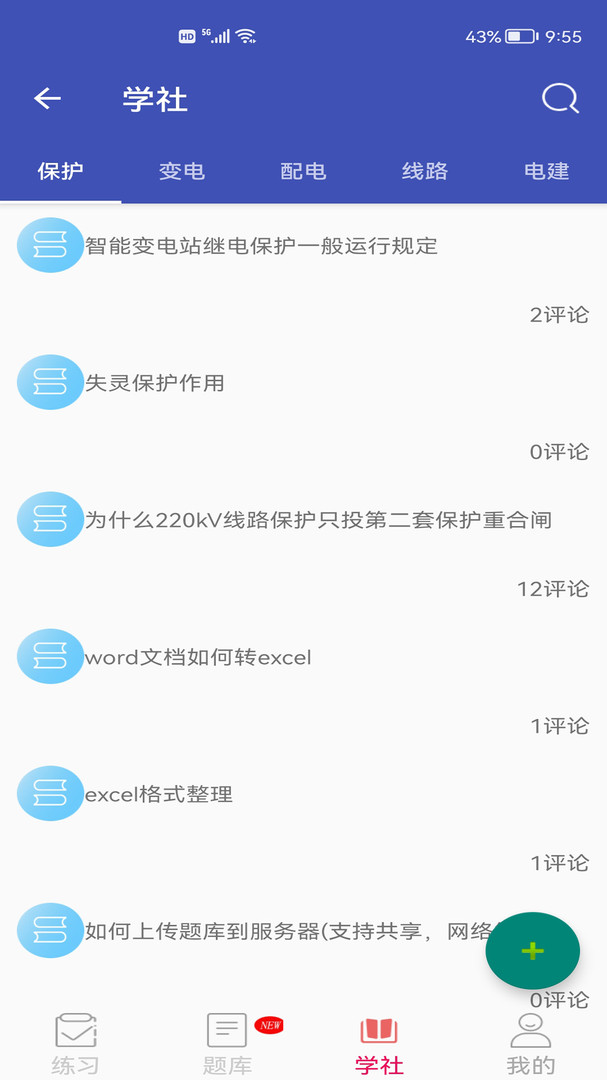Switch to the 变电 tab

182,171
